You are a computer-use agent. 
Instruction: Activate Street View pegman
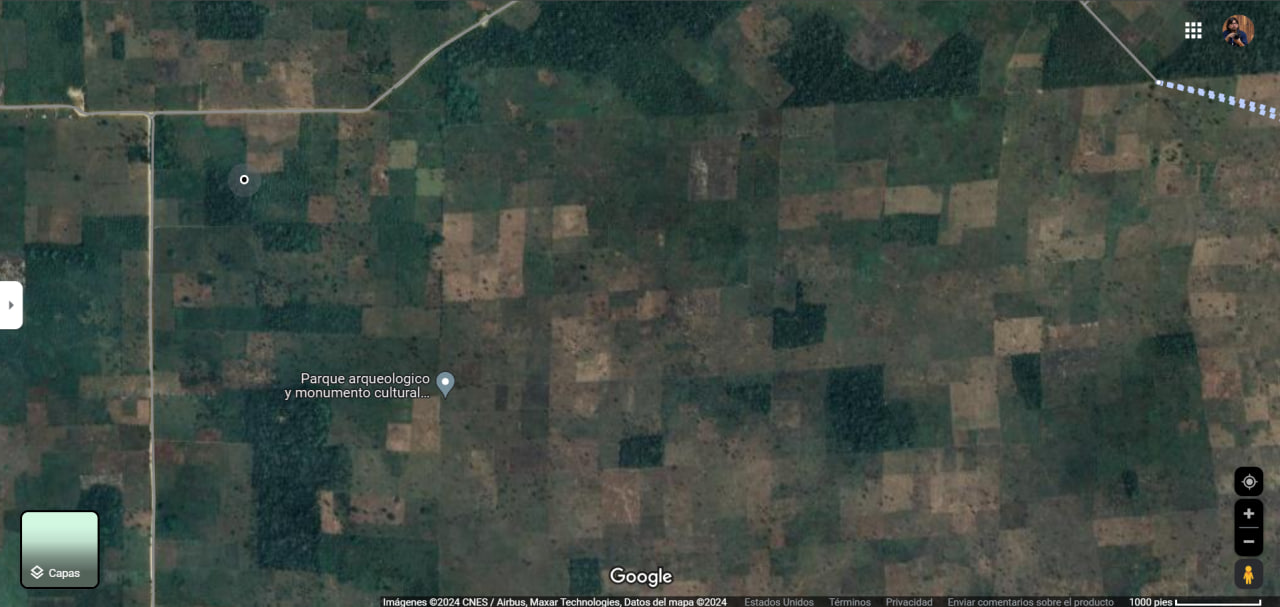[1248, 575]
